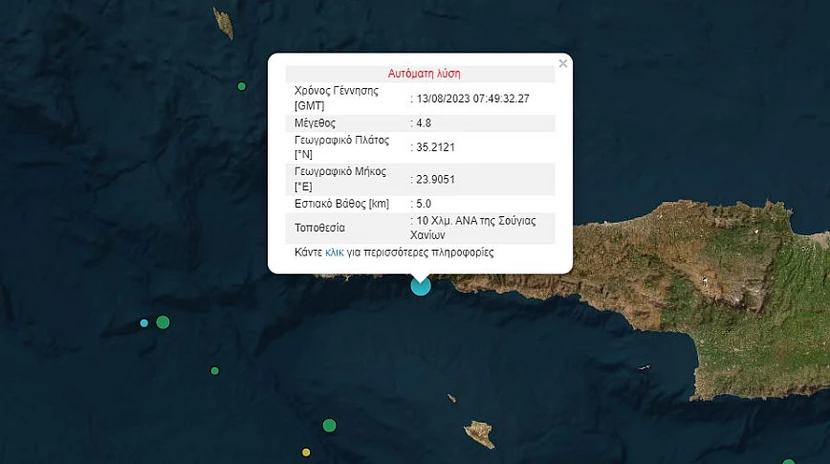830x464 pixels.
Task: Select the small cyan earthquake marker
Action: (144, 323)
